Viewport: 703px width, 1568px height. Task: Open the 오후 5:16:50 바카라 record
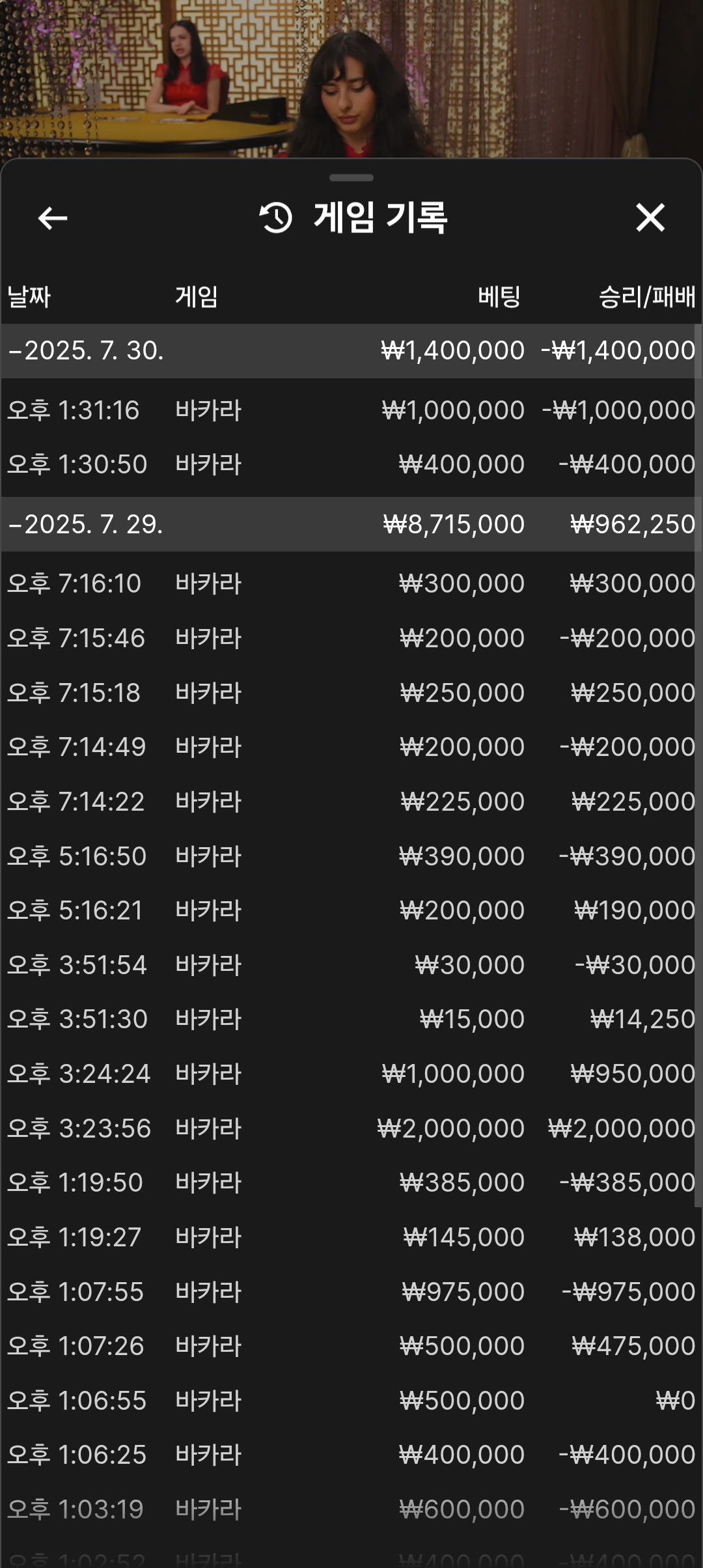click(x=350, y=856)
